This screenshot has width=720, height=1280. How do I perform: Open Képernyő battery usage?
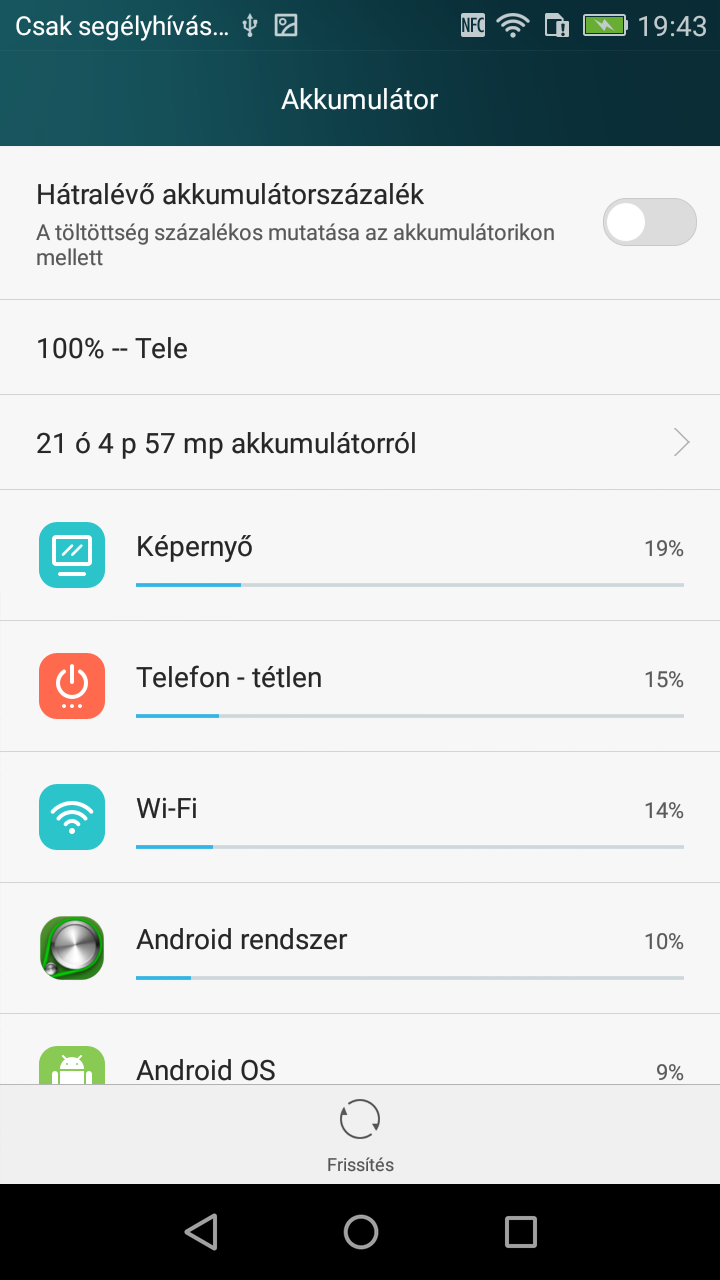pos(360,555)
